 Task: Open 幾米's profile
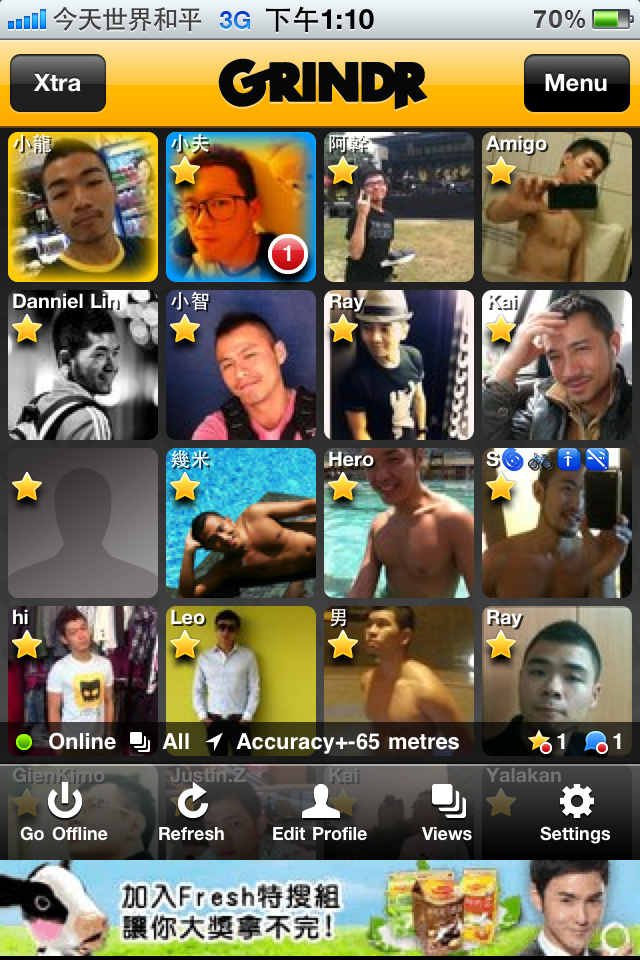click(x=241, y=523)
